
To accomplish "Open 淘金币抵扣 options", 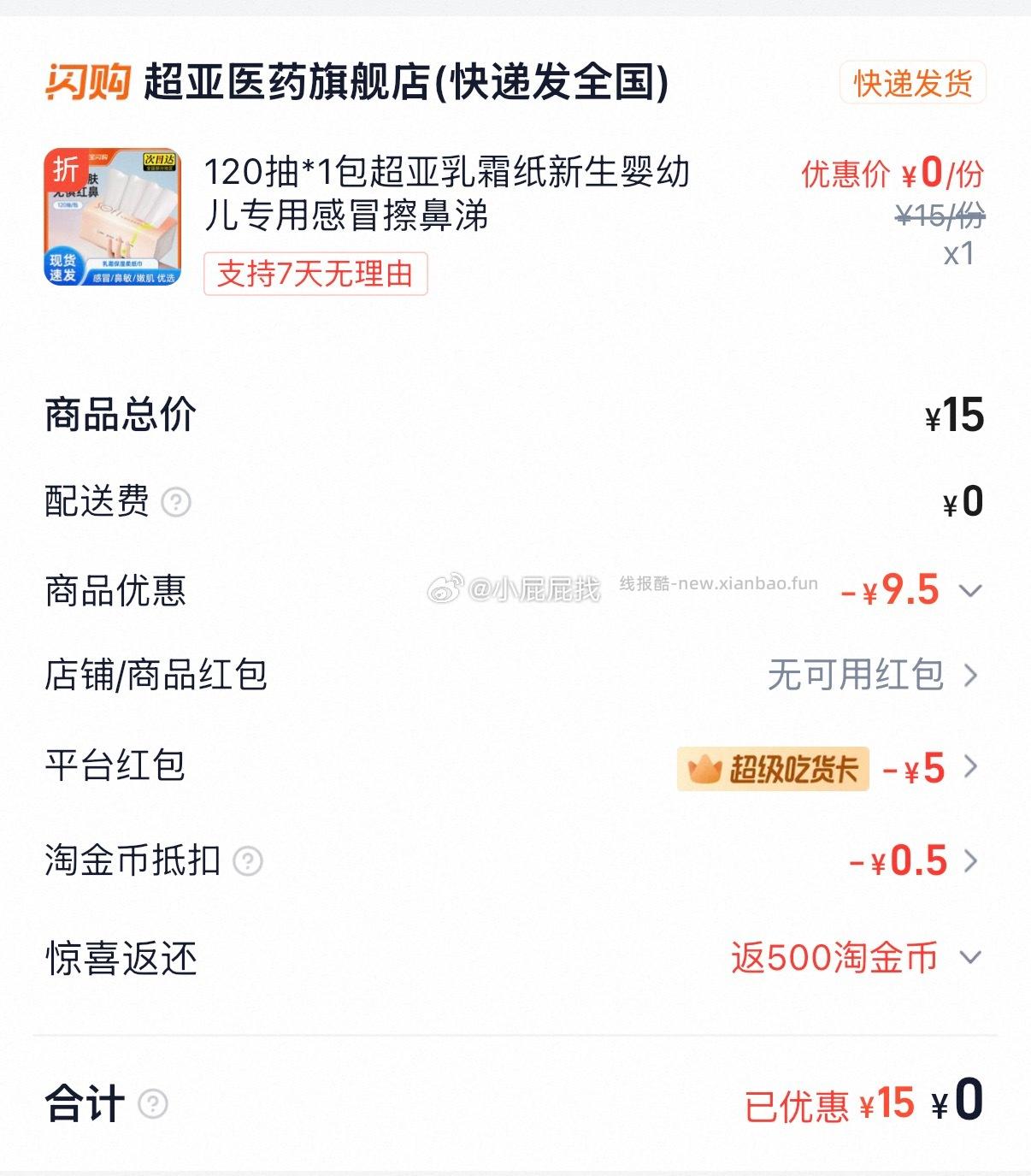I will [970, 860].
